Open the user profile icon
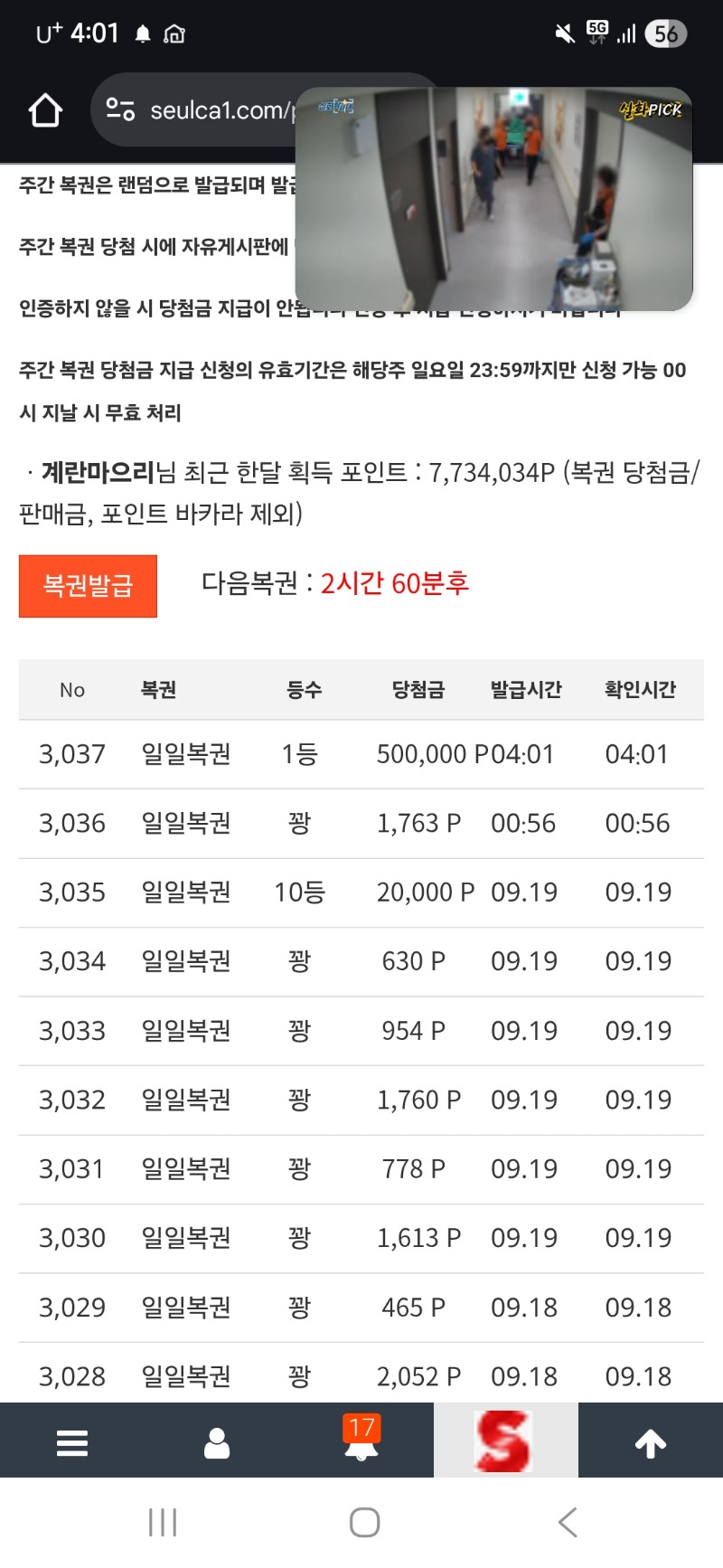This screenshot has height=1568, width=723. click(x=217, y=1442)
